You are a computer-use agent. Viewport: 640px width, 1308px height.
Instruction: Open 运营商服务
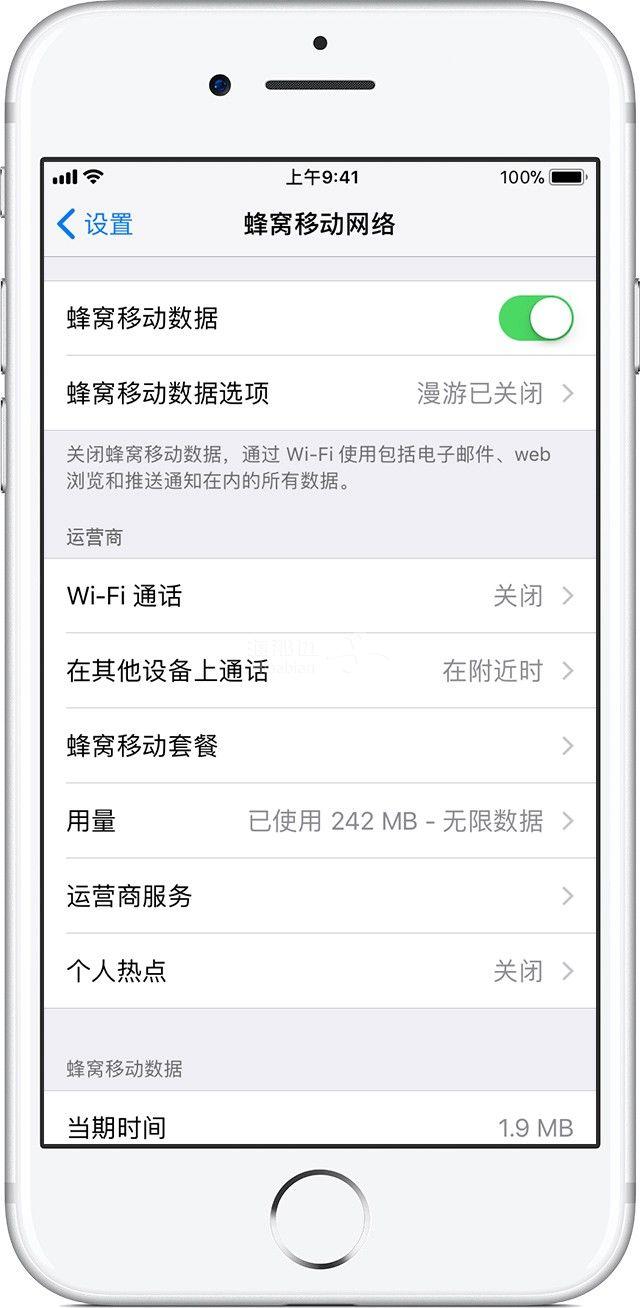[320, 896]
